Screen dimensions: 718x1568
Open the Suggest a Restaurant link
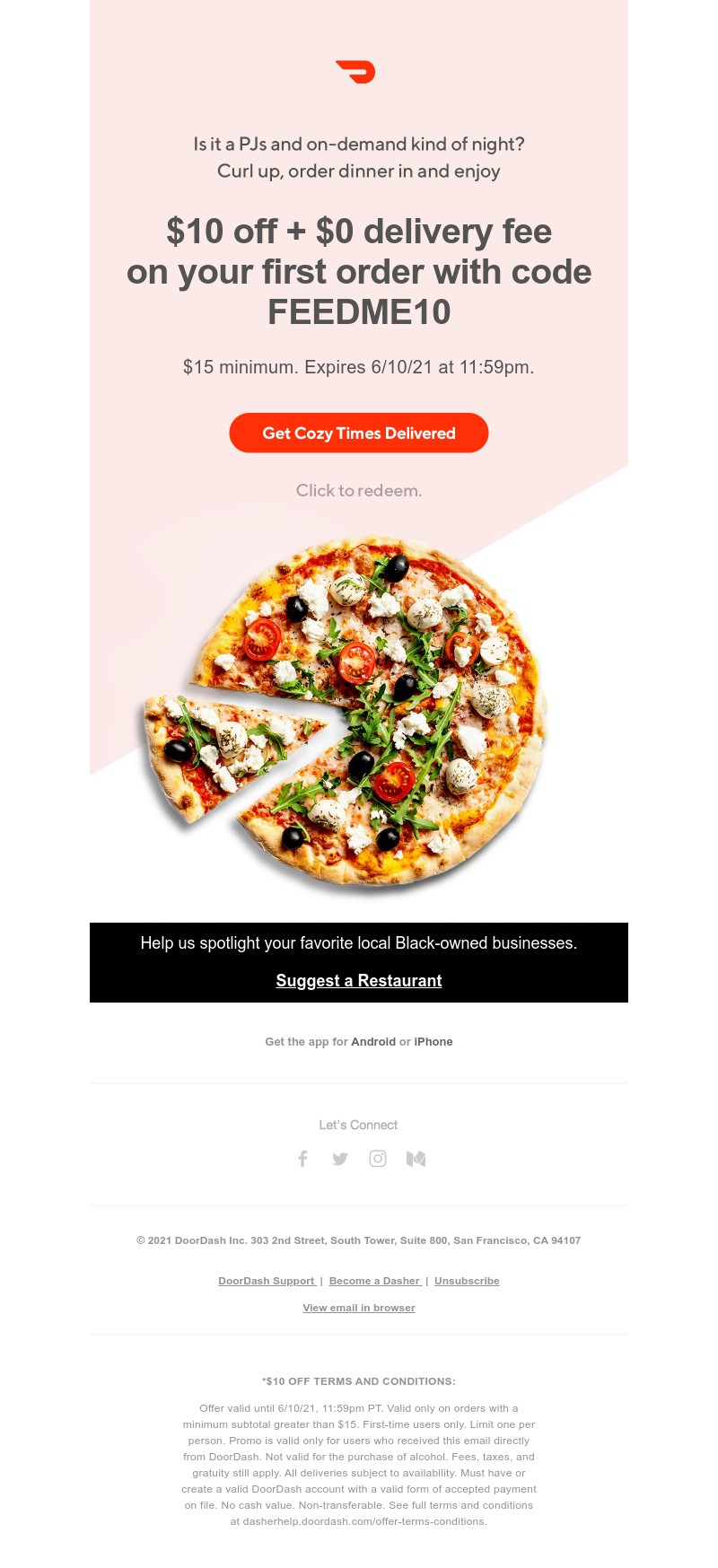[359, 980]
